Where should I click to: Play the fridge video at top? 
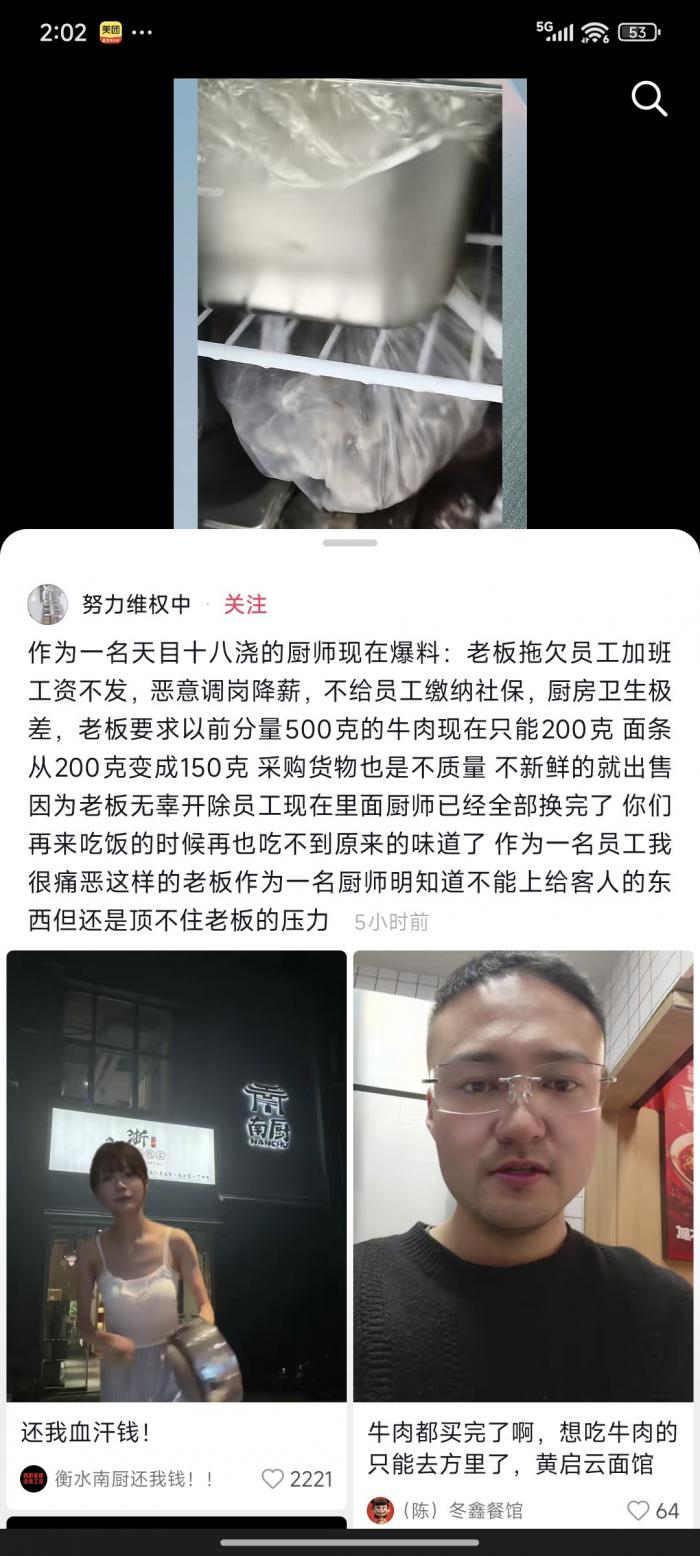tap(350, 302)
